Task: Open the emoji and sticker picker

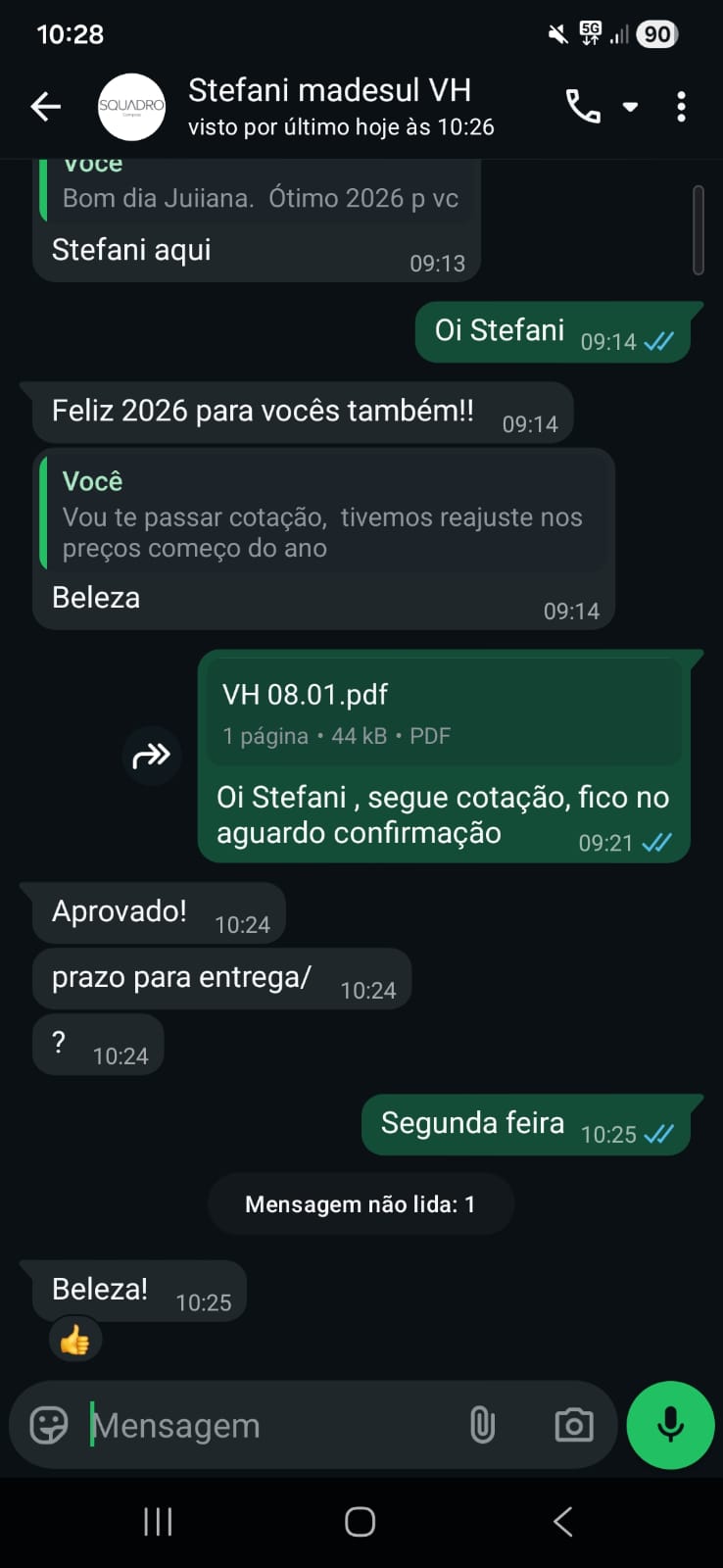Action: pos(48,1425)
